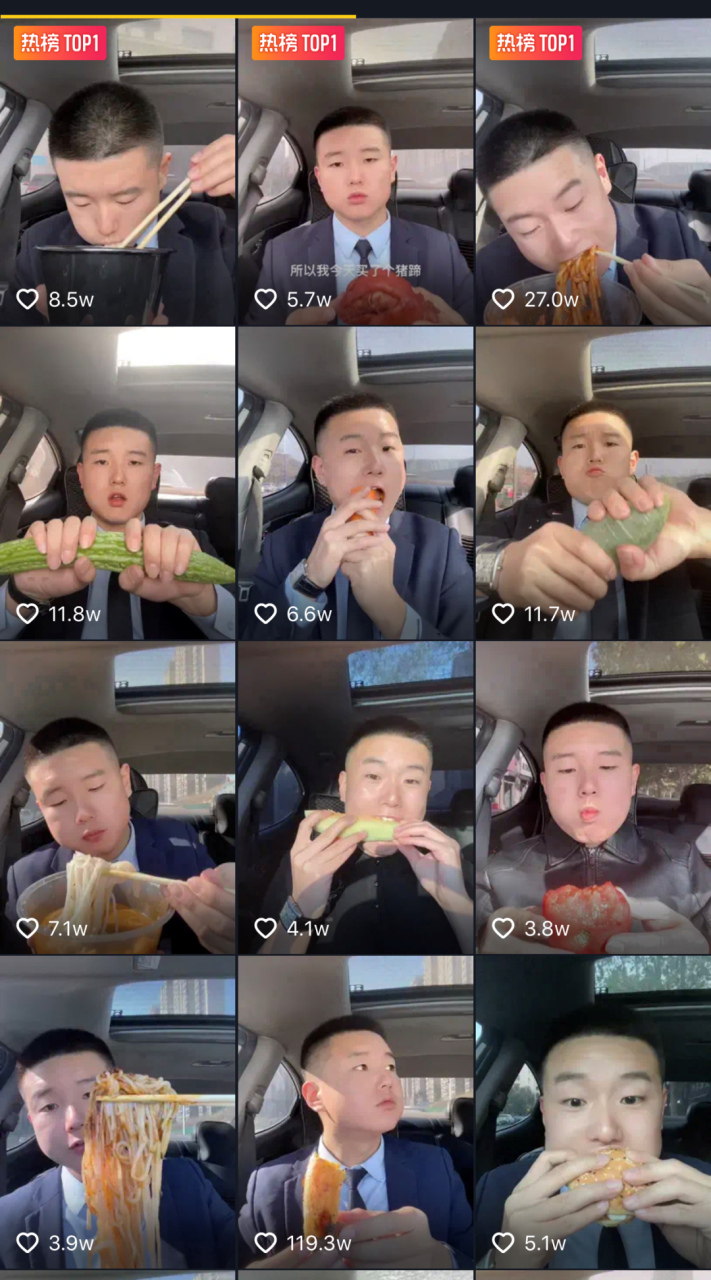Open the video with 119.3w likes

355,1110
